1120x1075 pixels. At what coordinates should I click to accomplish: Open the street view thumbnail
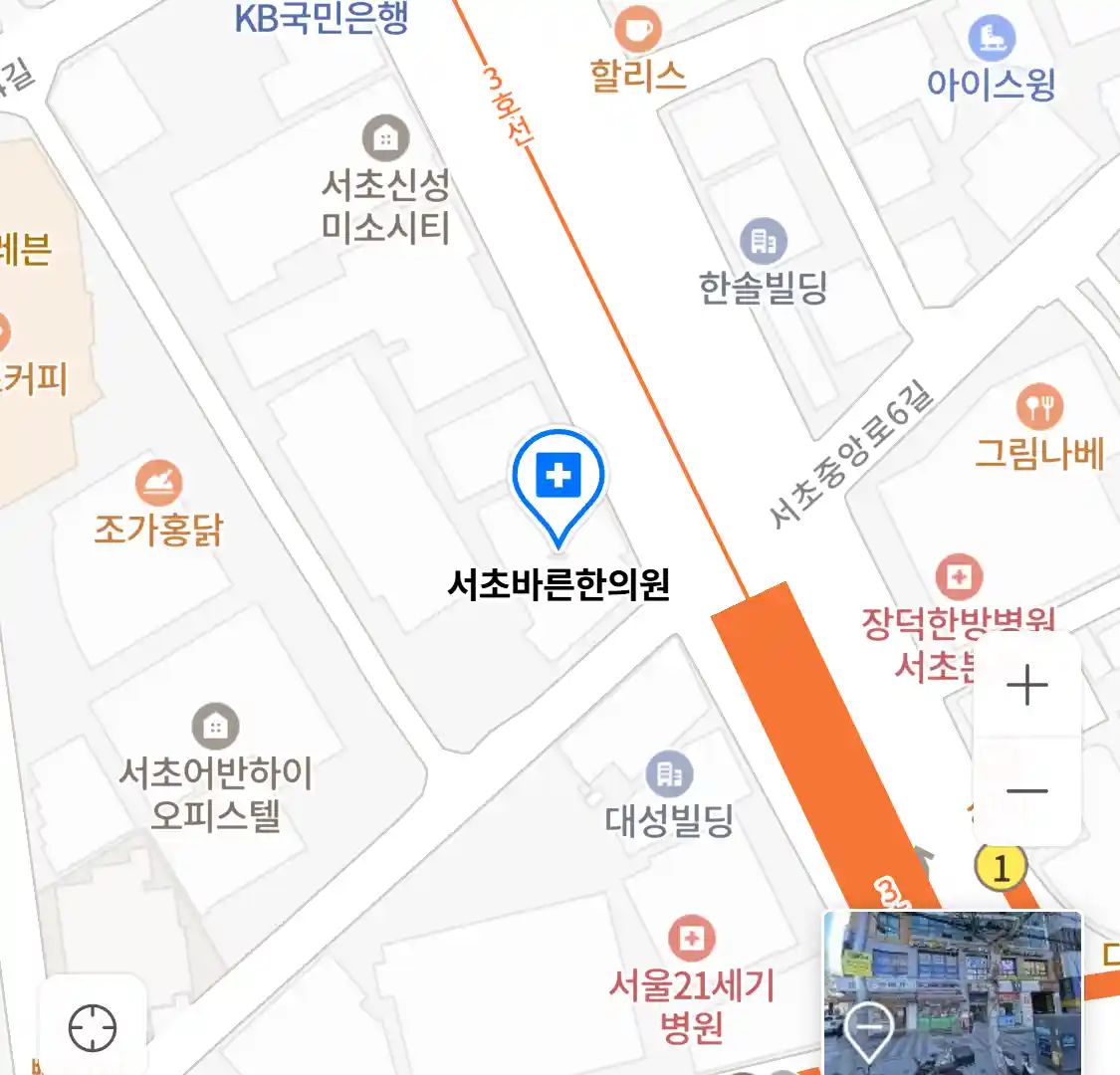pyautogui.click(x=952, y=991)
